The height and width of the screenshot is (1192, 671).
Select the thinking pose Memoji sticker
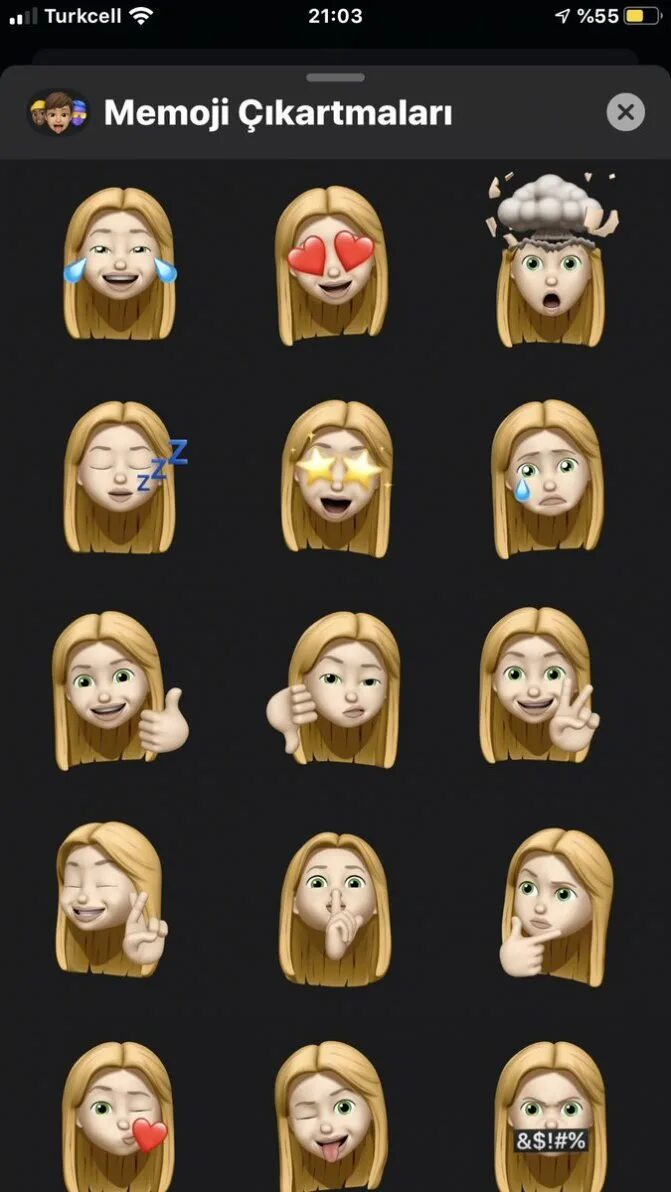[x=555, y=906]
